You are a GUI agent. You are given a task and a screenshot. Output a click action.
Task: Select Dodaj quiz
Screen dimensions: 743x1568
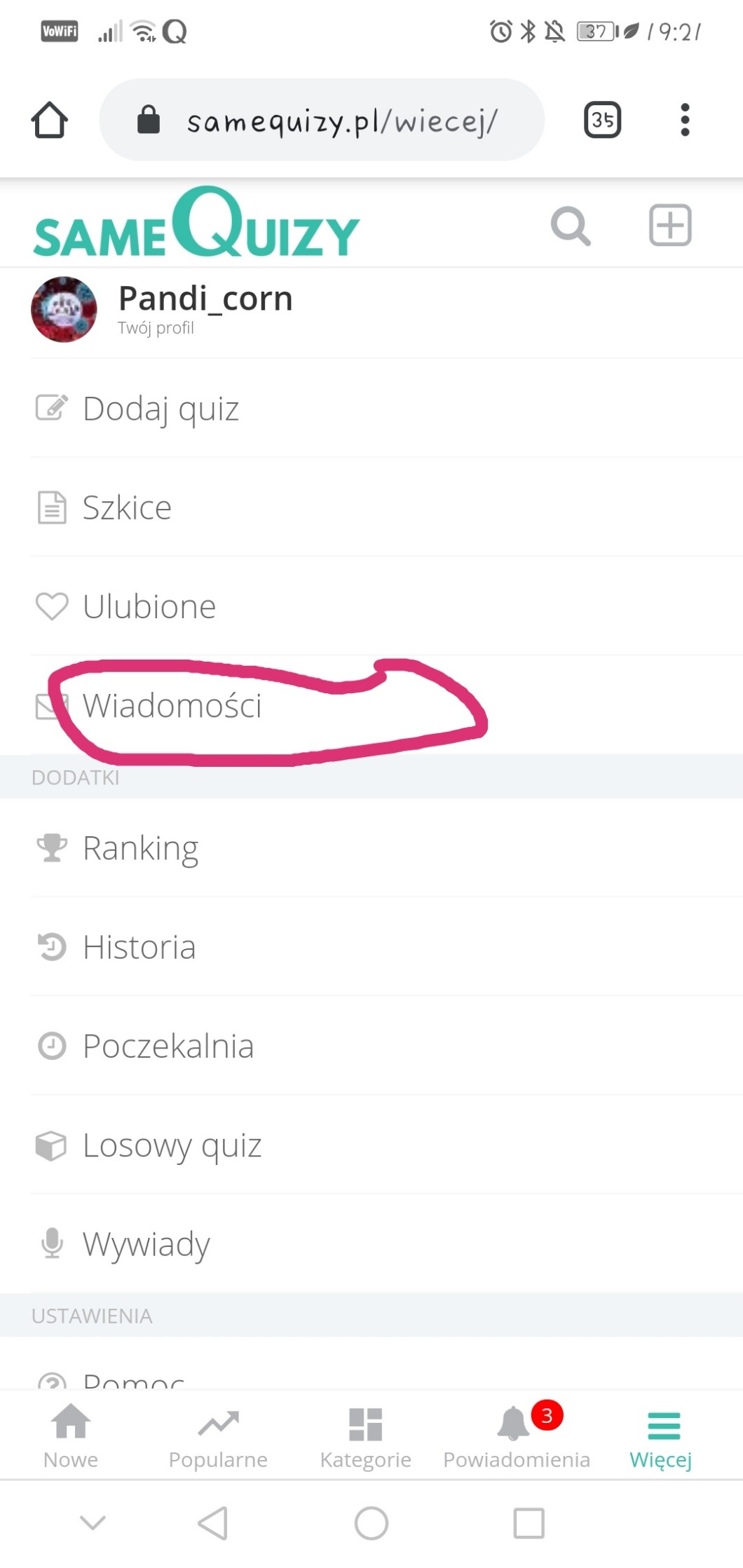[161, 409]
